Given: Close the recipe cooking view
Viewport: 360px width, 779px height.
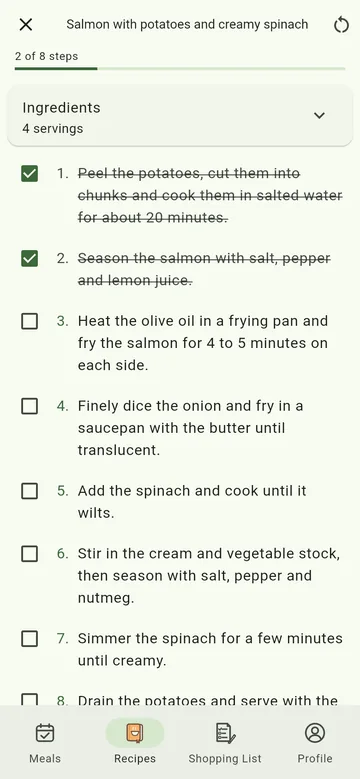Looking at the screenshot, I should pos(26,24).
